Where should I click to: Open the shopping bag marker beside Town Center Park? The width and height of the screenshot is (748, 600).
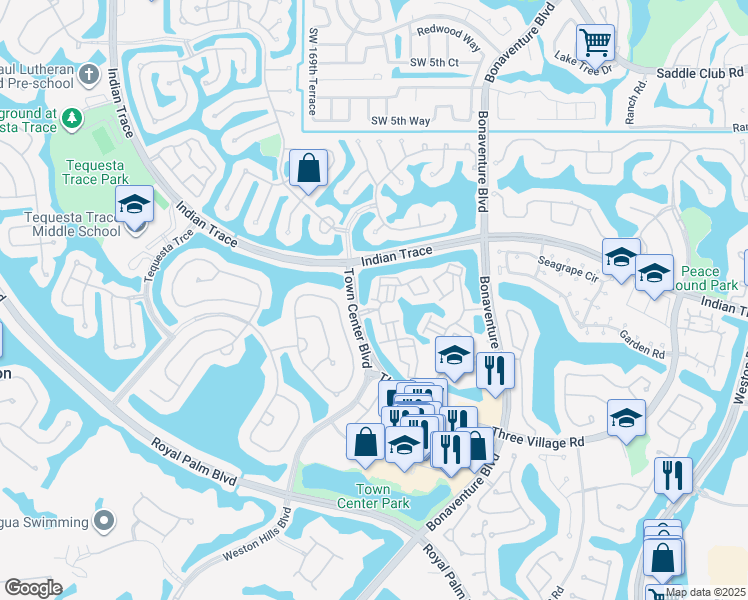tap(365, 442)
